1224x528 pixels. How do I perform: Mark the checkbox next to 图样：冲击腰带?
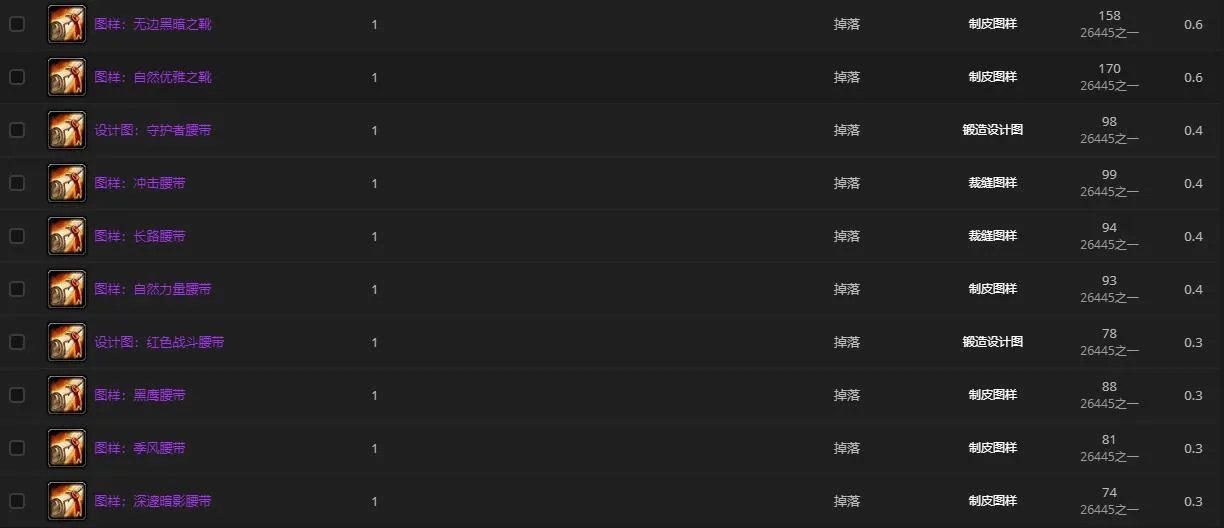pos(17,183)
